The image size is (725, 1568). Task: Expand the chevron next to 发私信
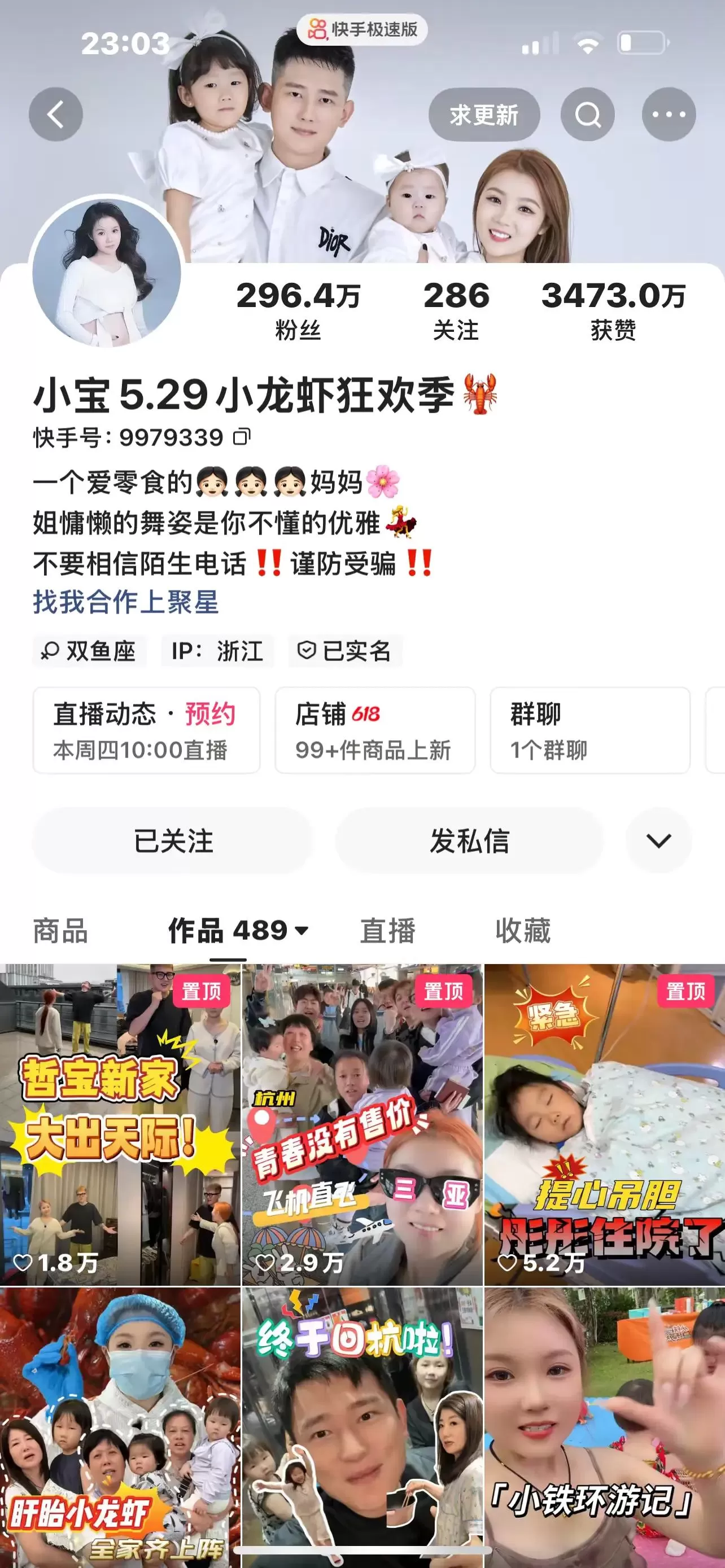[658, 840]
